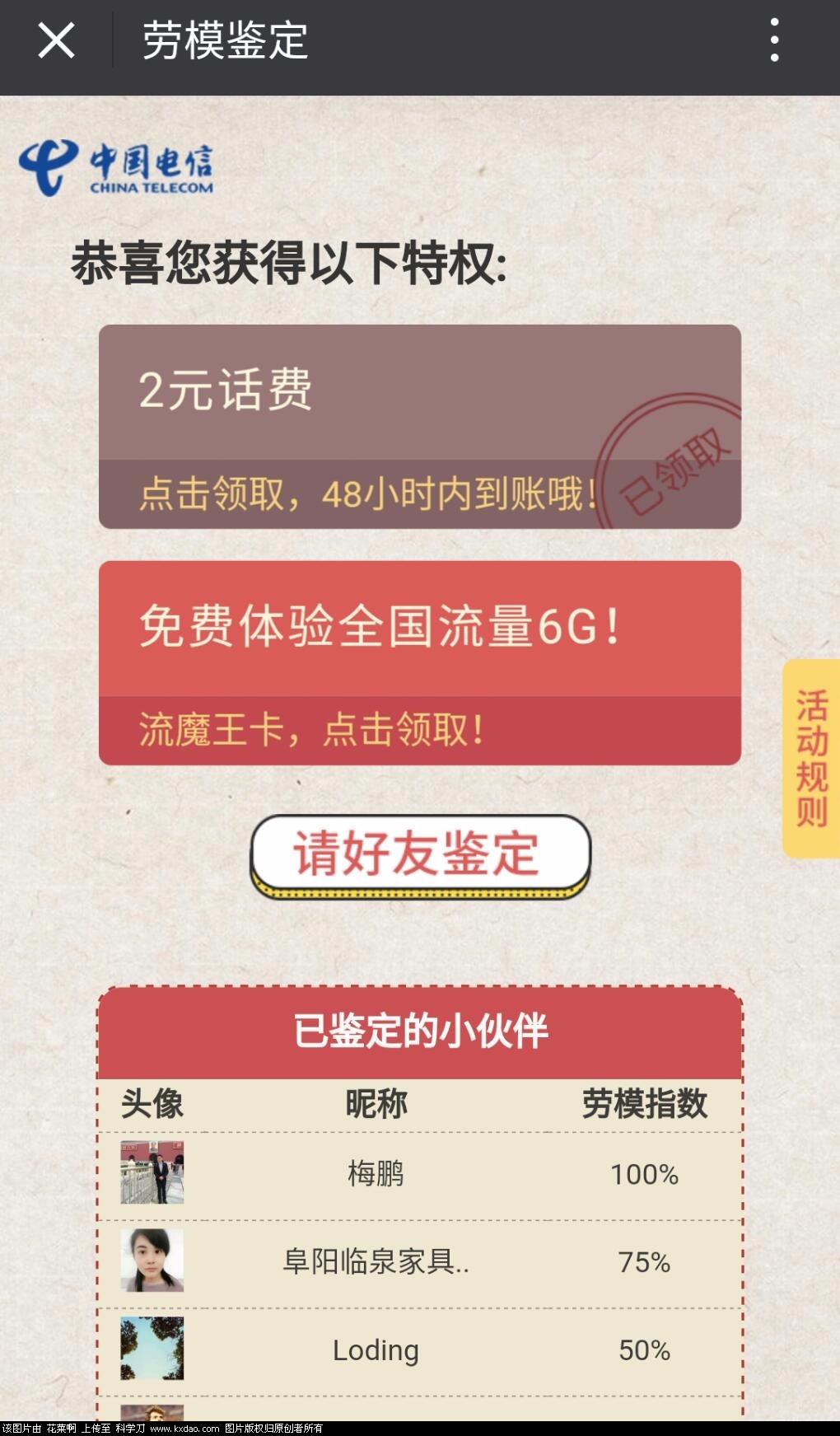Claim the free 6G 流量 card offer
Screen dimensions: 840x1436
tap(419, 662)
